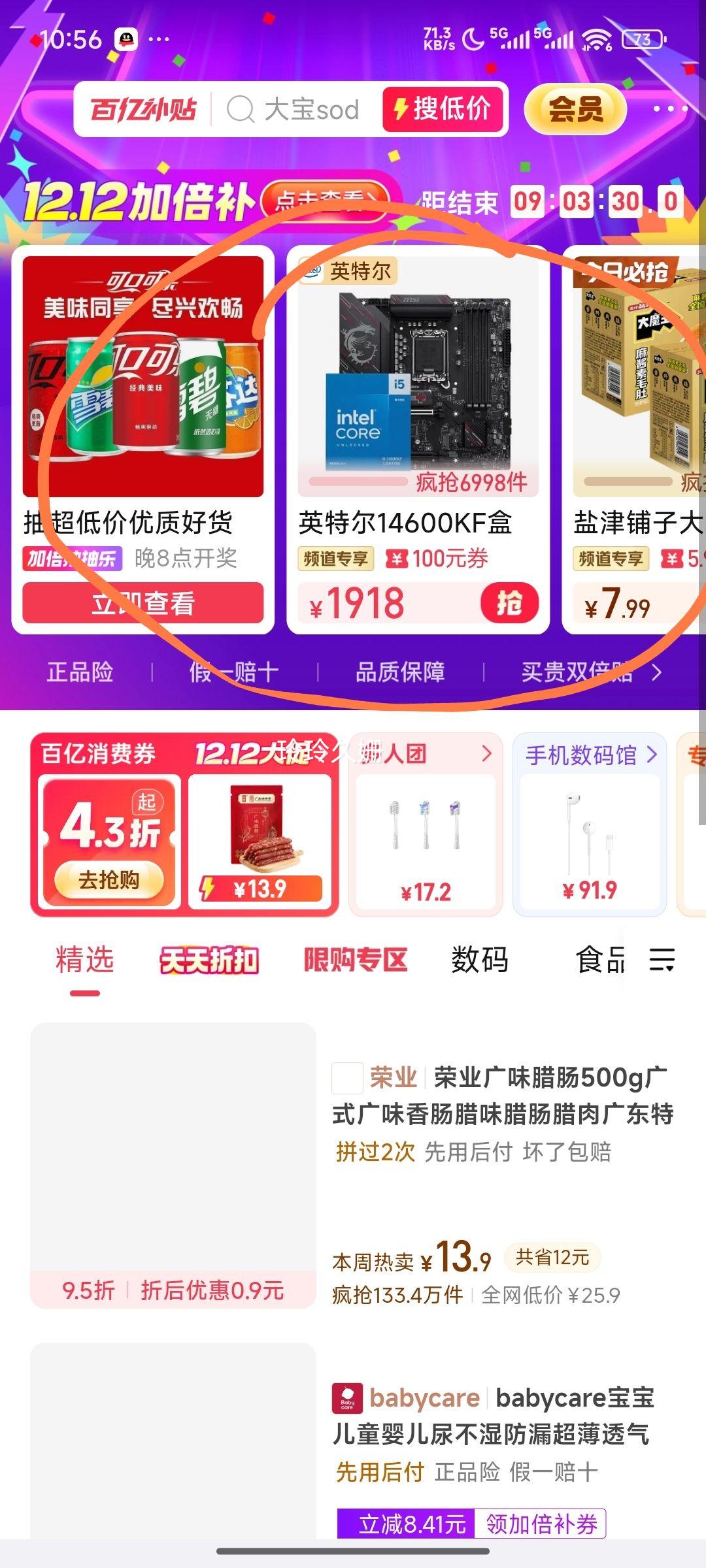706x1568 pixels.
Task: Switch to the 数码 tab
Action: click(478, 960)
